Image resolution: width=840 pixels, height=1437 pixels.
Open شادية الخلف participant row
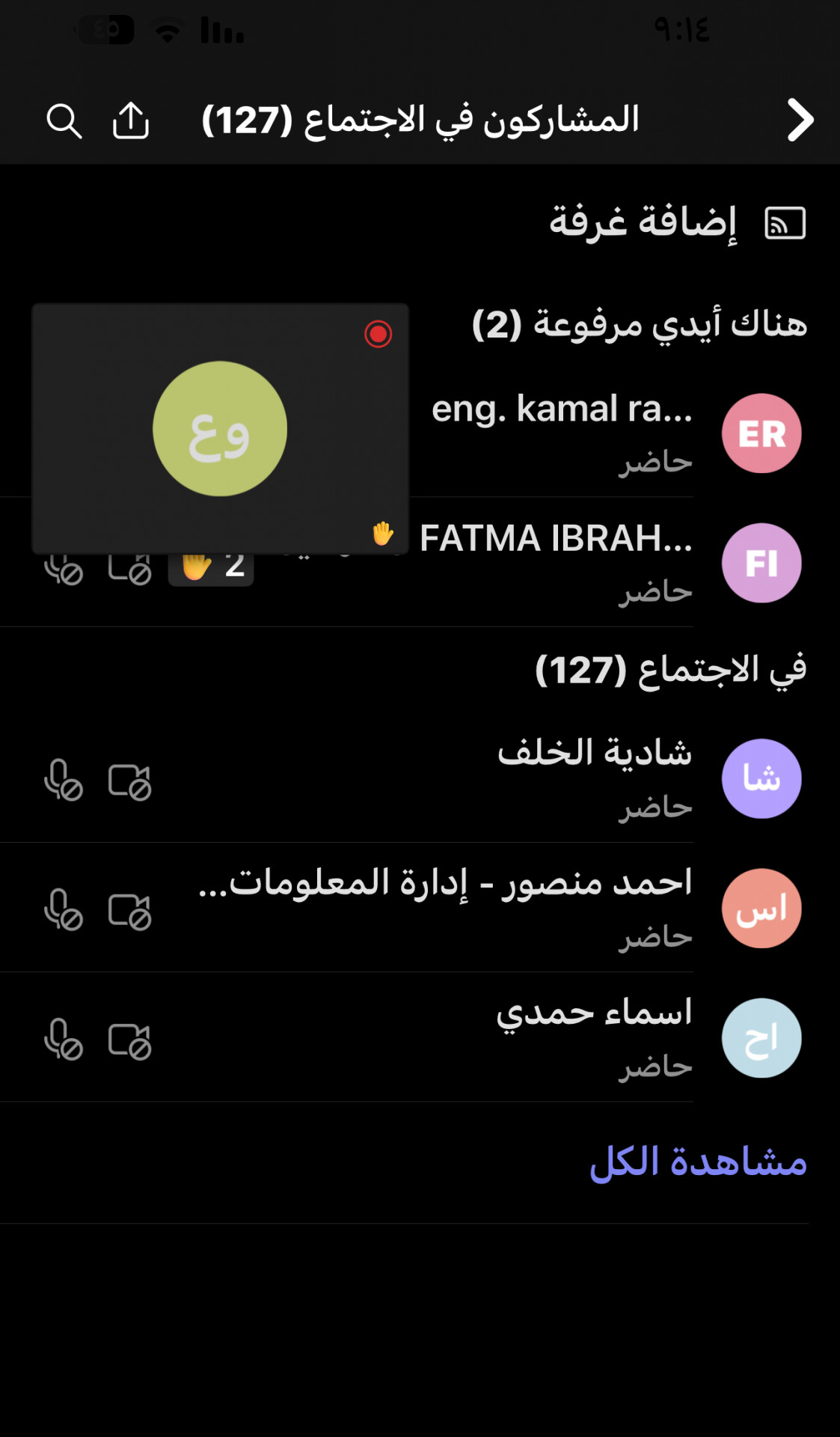[420, 778]
